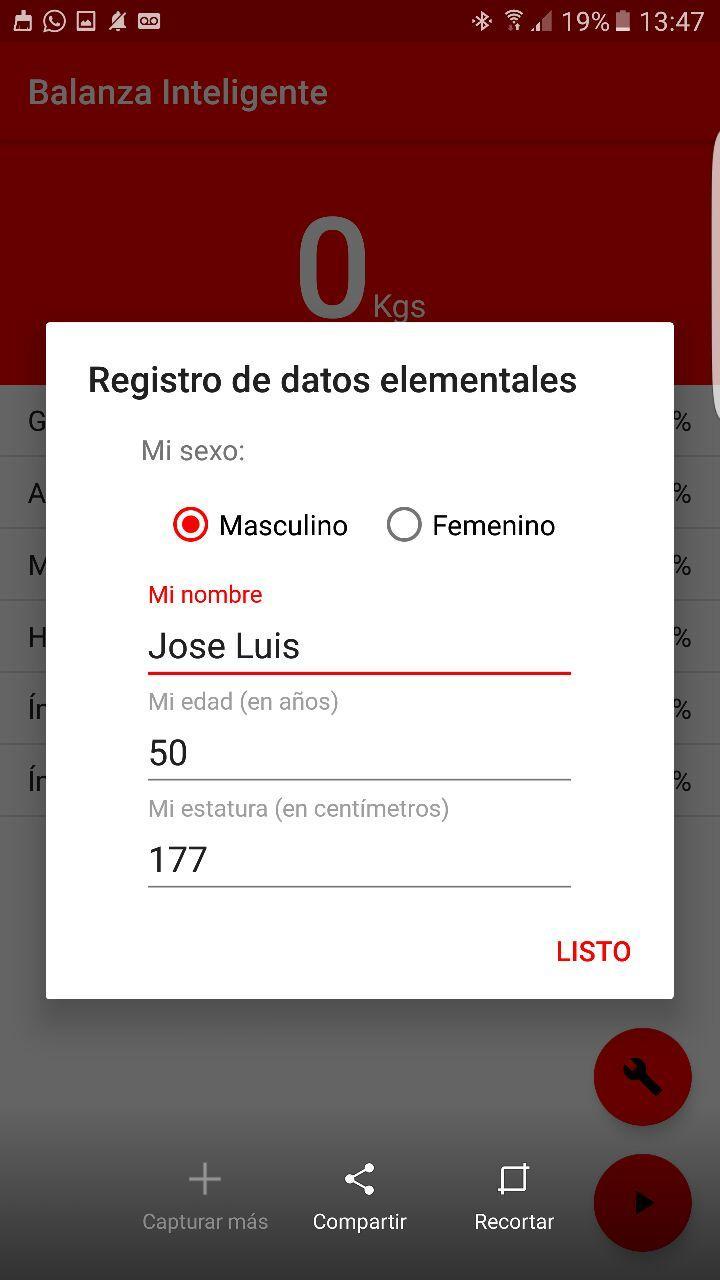The height and width of the screenshot is (1280, 720).
Task: Tap the play arrow floating button
Action: pos(642,1203)
